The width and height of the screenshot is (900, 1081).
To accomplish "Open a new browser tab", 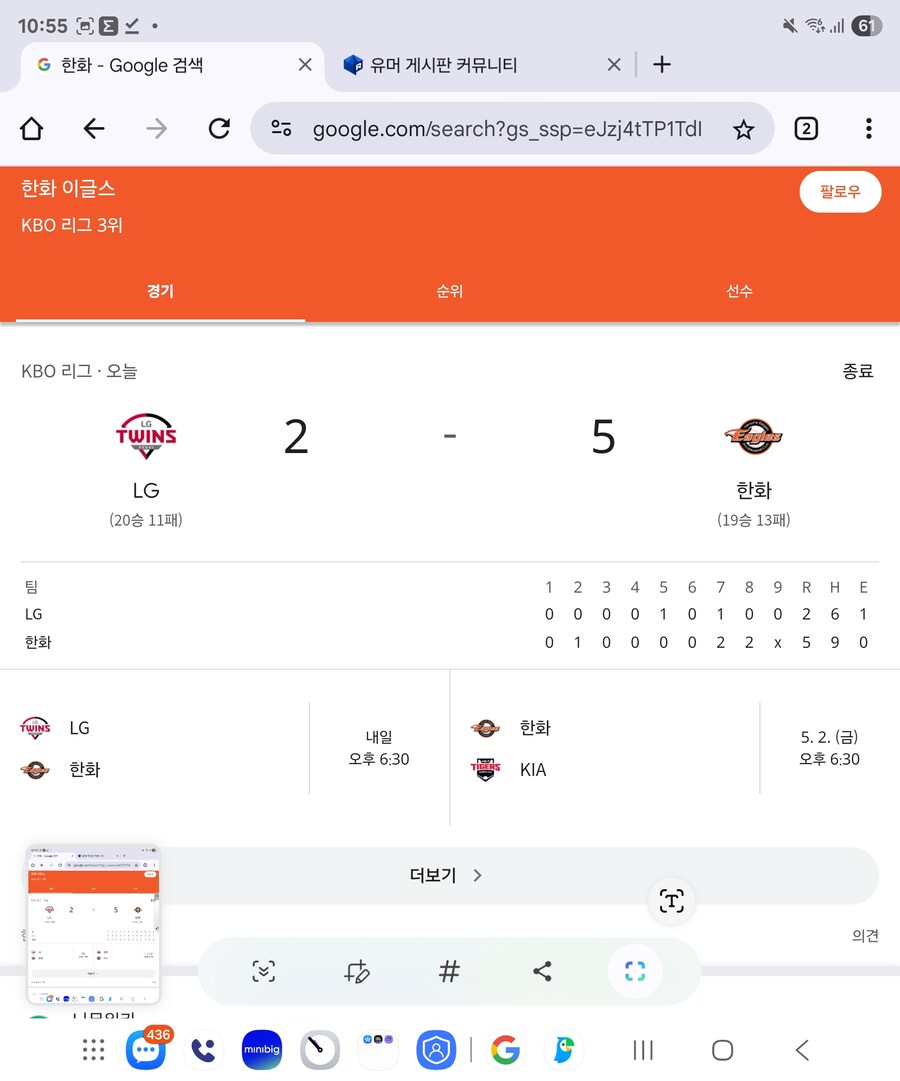I will pos(661,65).
